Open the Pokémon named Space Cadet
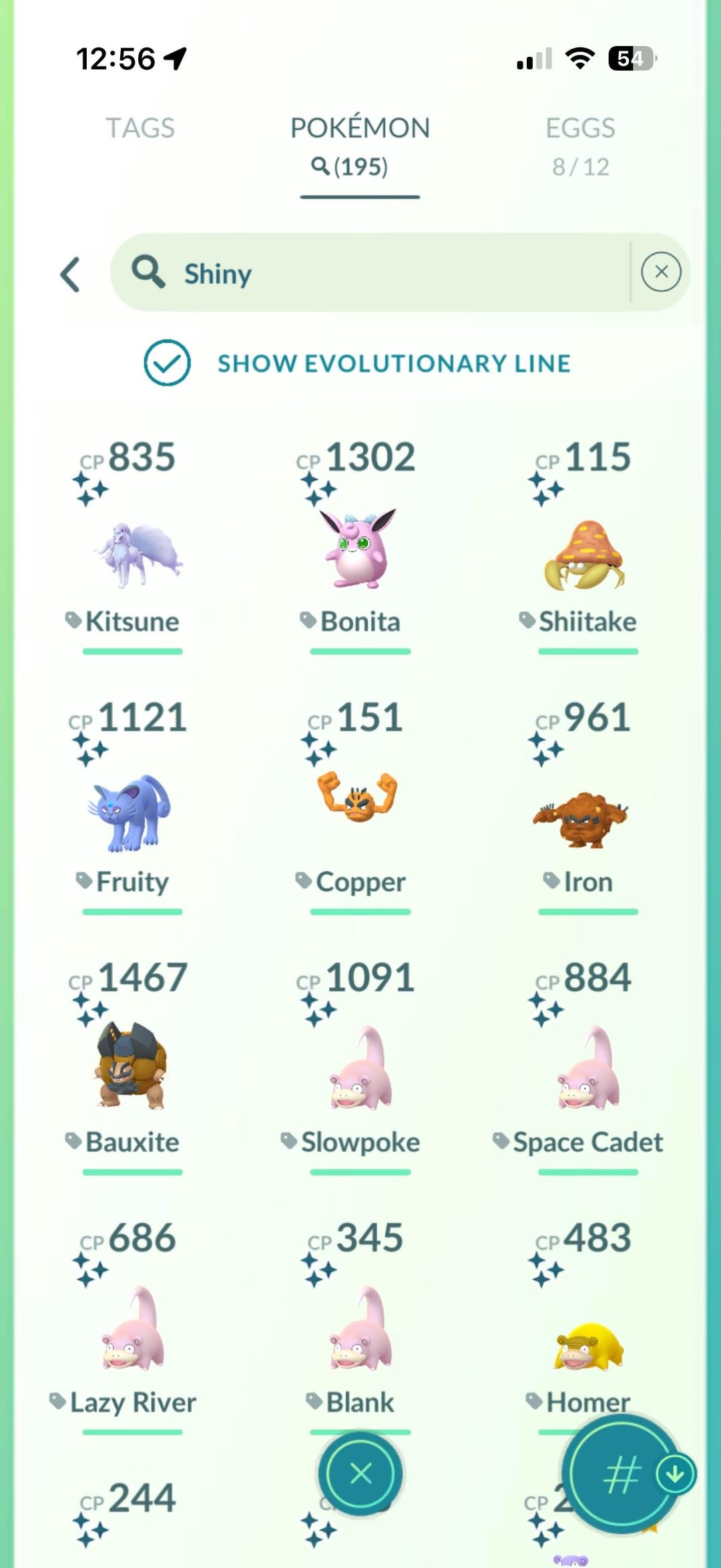Image resolution: width=721 pixels, height=1568 pixels. pyautogui.click(x=587, y=1070)
